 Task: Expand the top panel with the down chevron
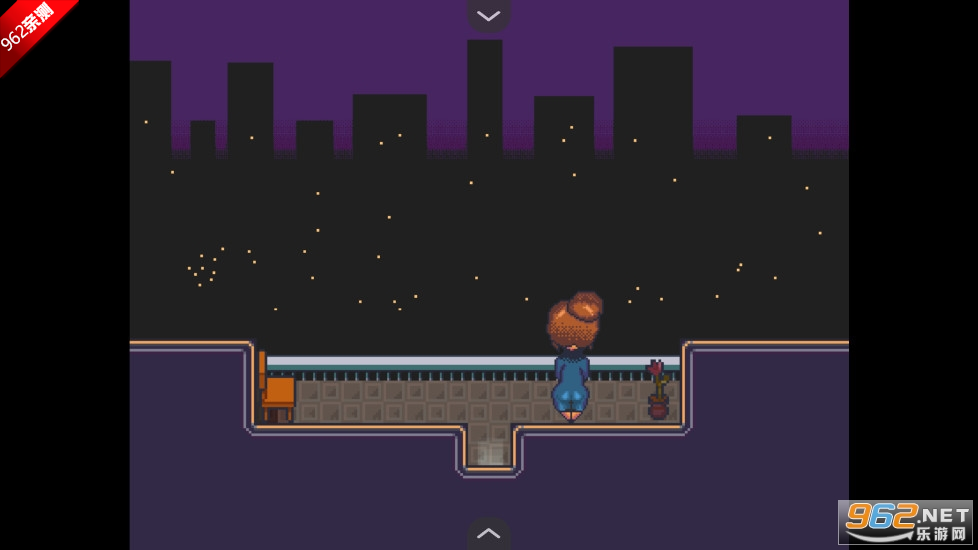(x=488, y=15)
